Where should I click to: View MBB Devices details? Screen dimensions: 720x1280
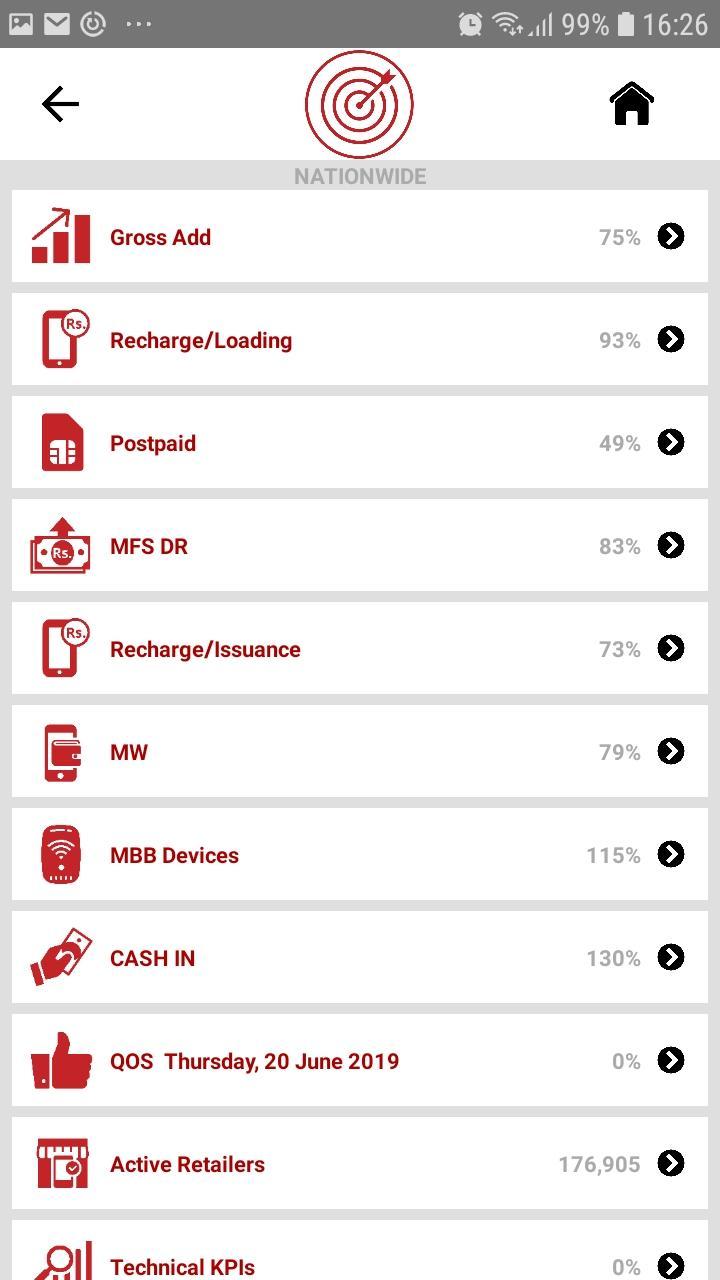pos(360,855)
